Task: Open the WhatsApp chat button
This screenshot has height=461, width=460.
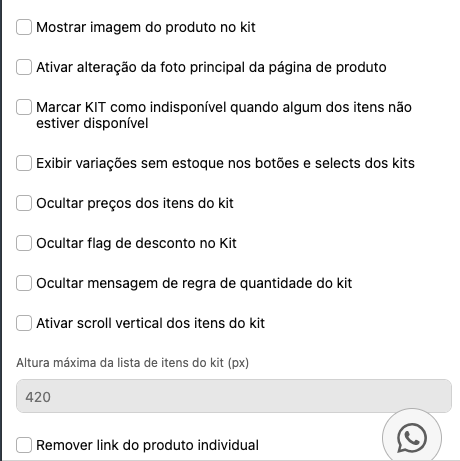Action: (412, 438)
